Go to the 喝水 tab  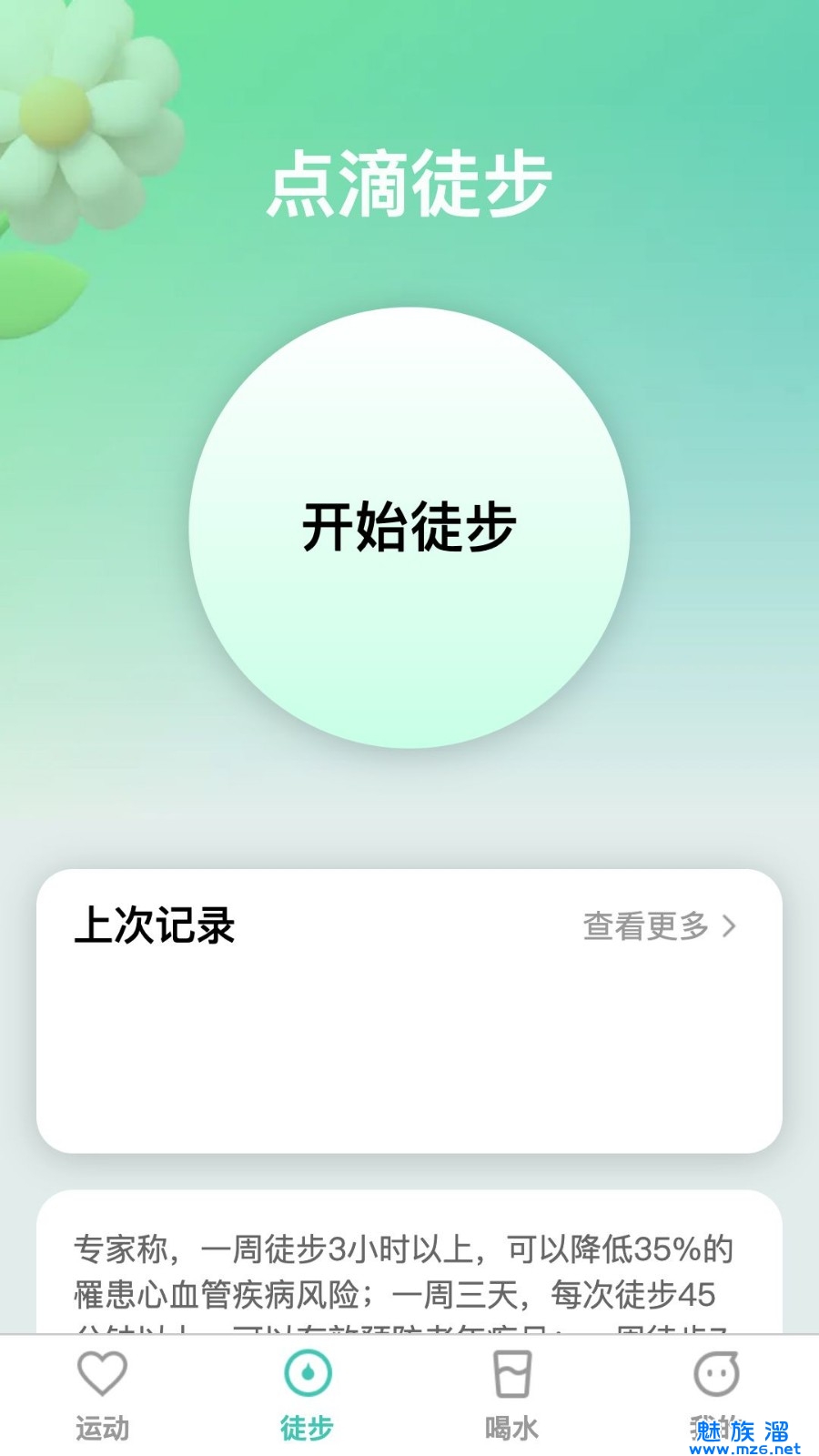tap(511, 1396)
